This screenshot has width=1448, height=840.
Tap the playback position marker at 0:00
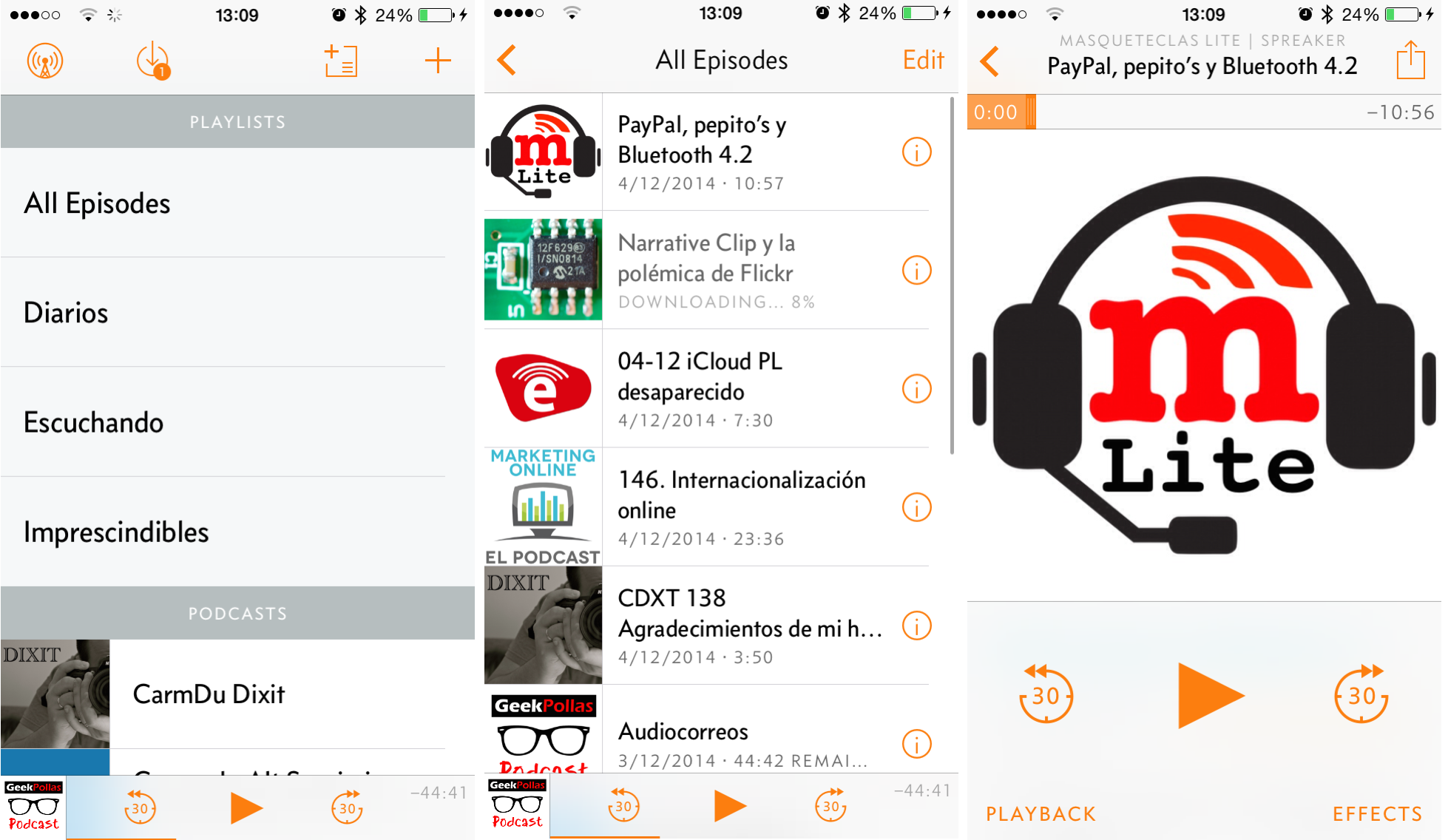[x=1032, y=112]
